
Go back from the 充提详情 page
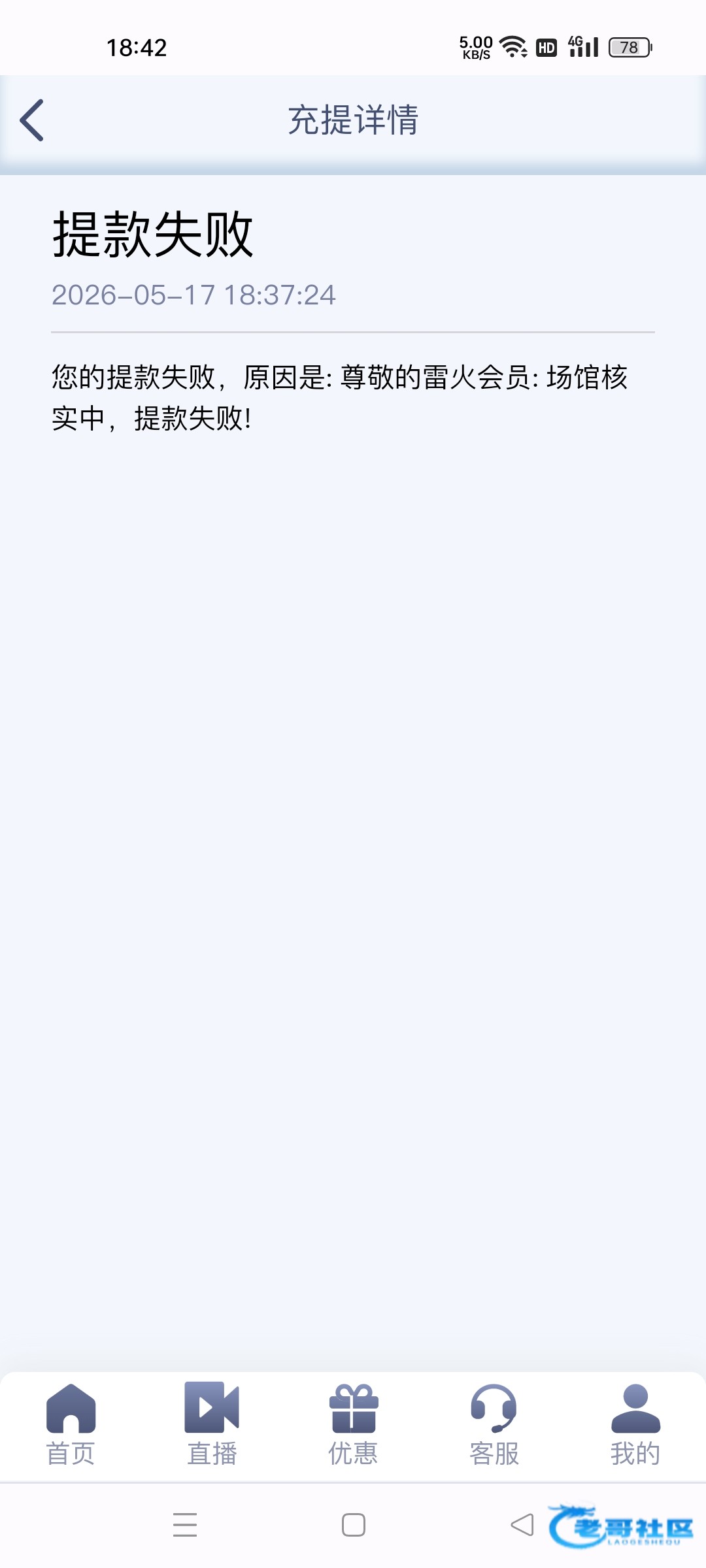pos(31,120)
